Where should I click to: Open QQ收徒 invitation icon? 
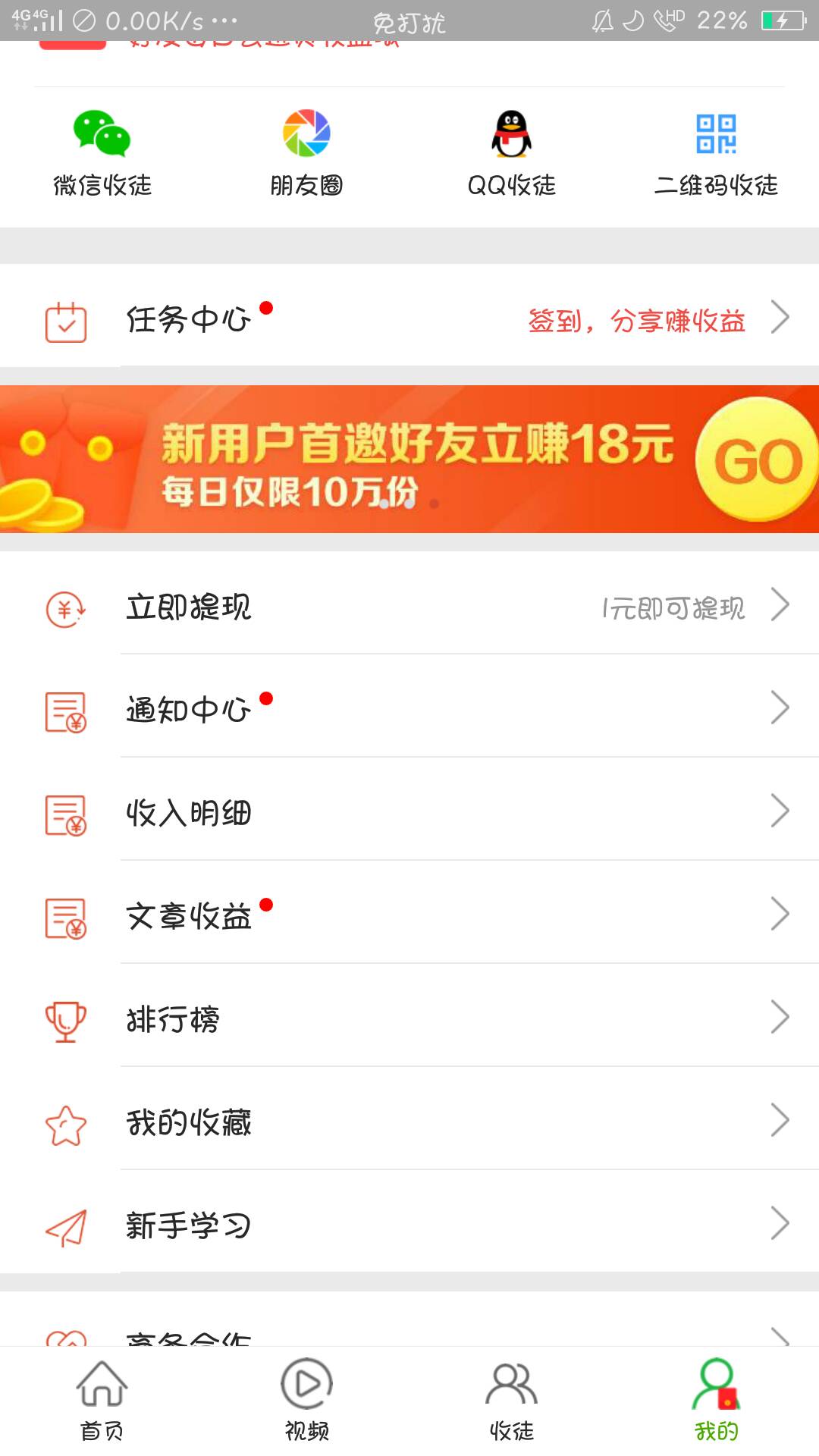pyautogui.click(x=511, y=133)
